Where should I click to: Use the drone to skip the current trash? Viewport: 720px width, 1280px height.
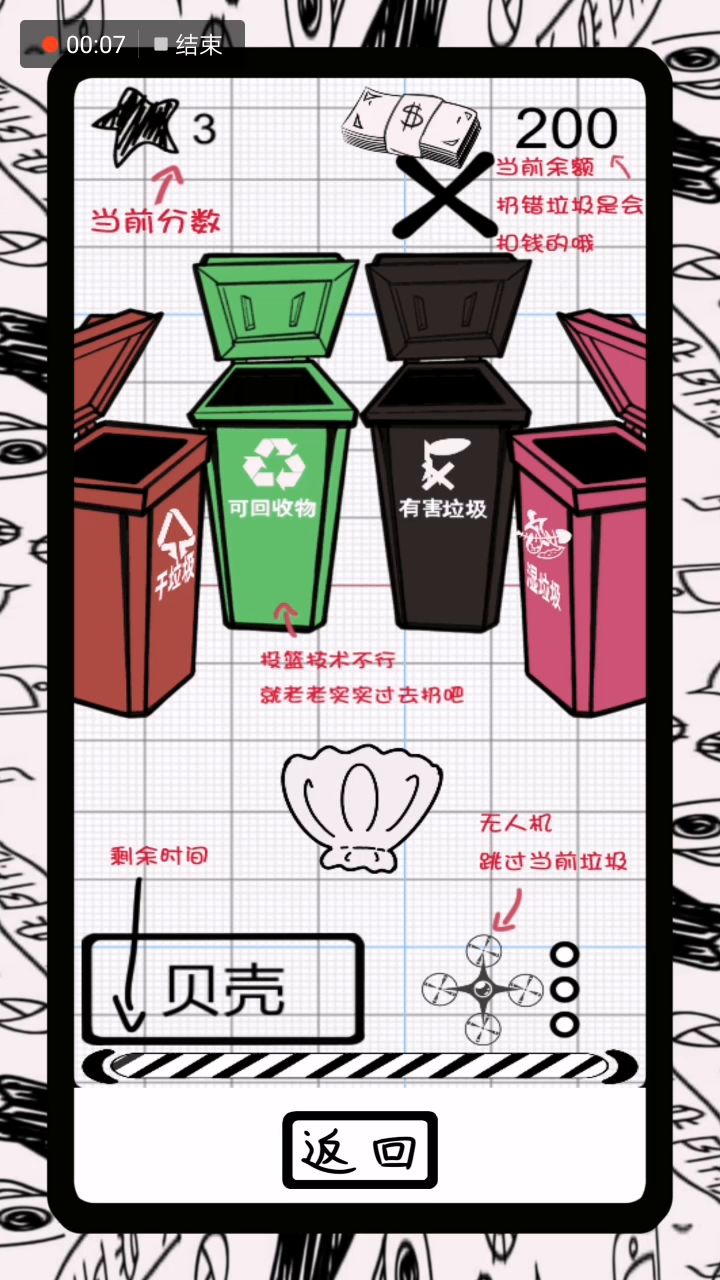coord(483,989)
